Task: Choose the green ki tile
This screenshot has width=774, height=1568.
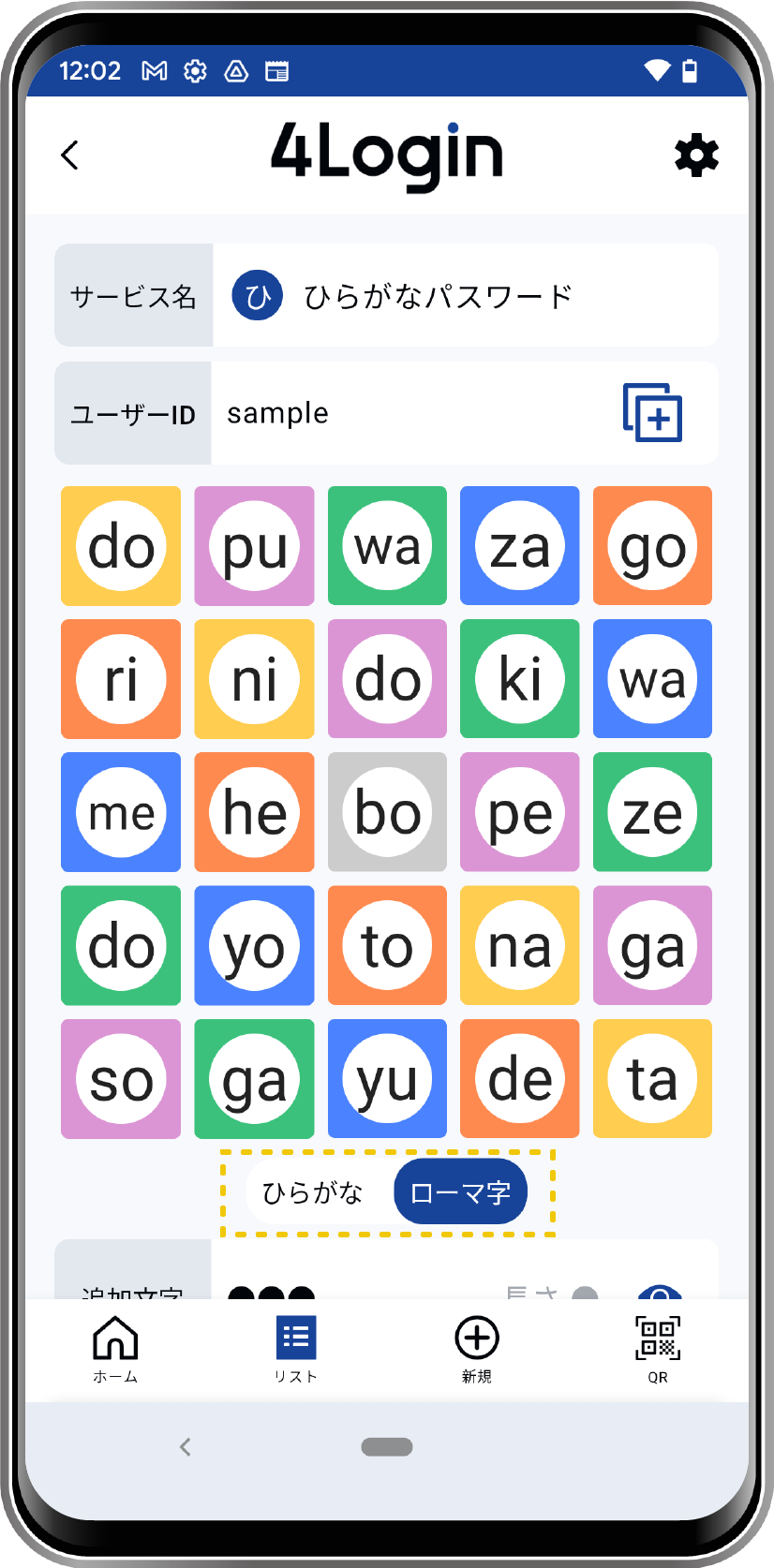Action: coord(519,679)
